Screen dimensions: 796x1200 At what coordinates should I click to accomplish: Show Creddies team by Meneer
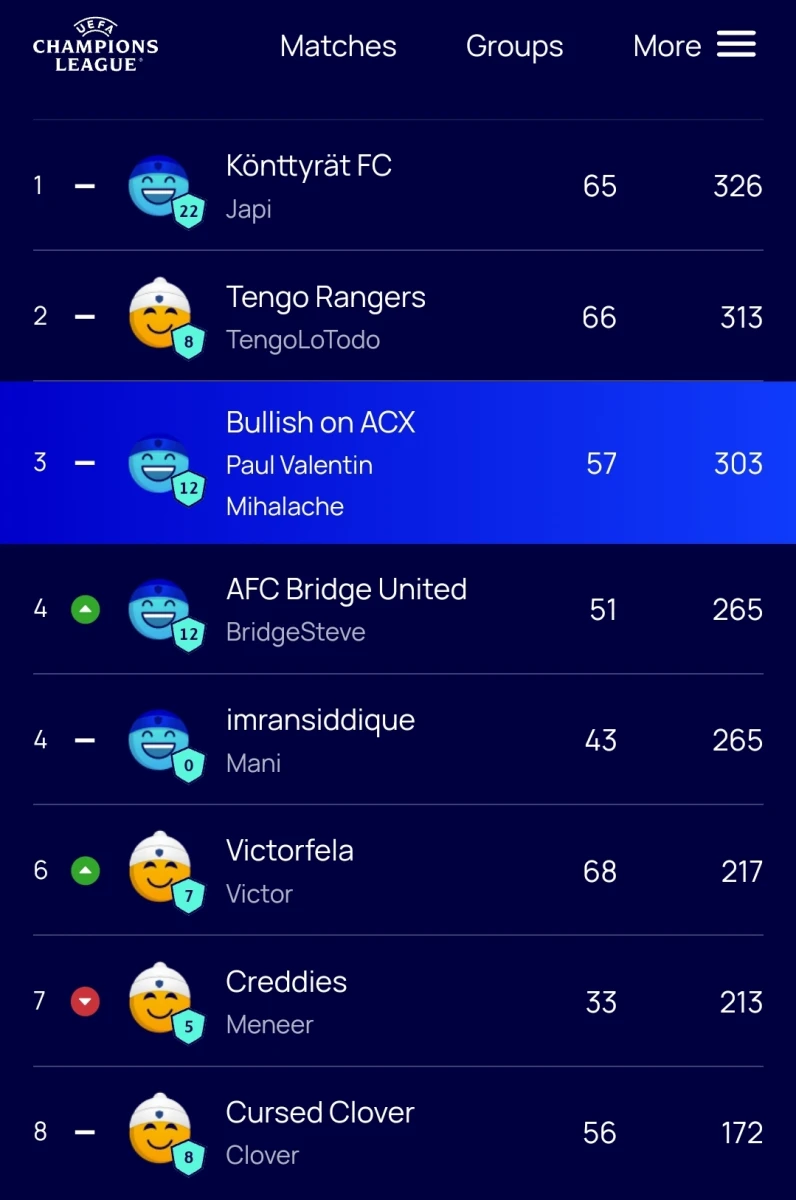click(x=398, y=1002)
